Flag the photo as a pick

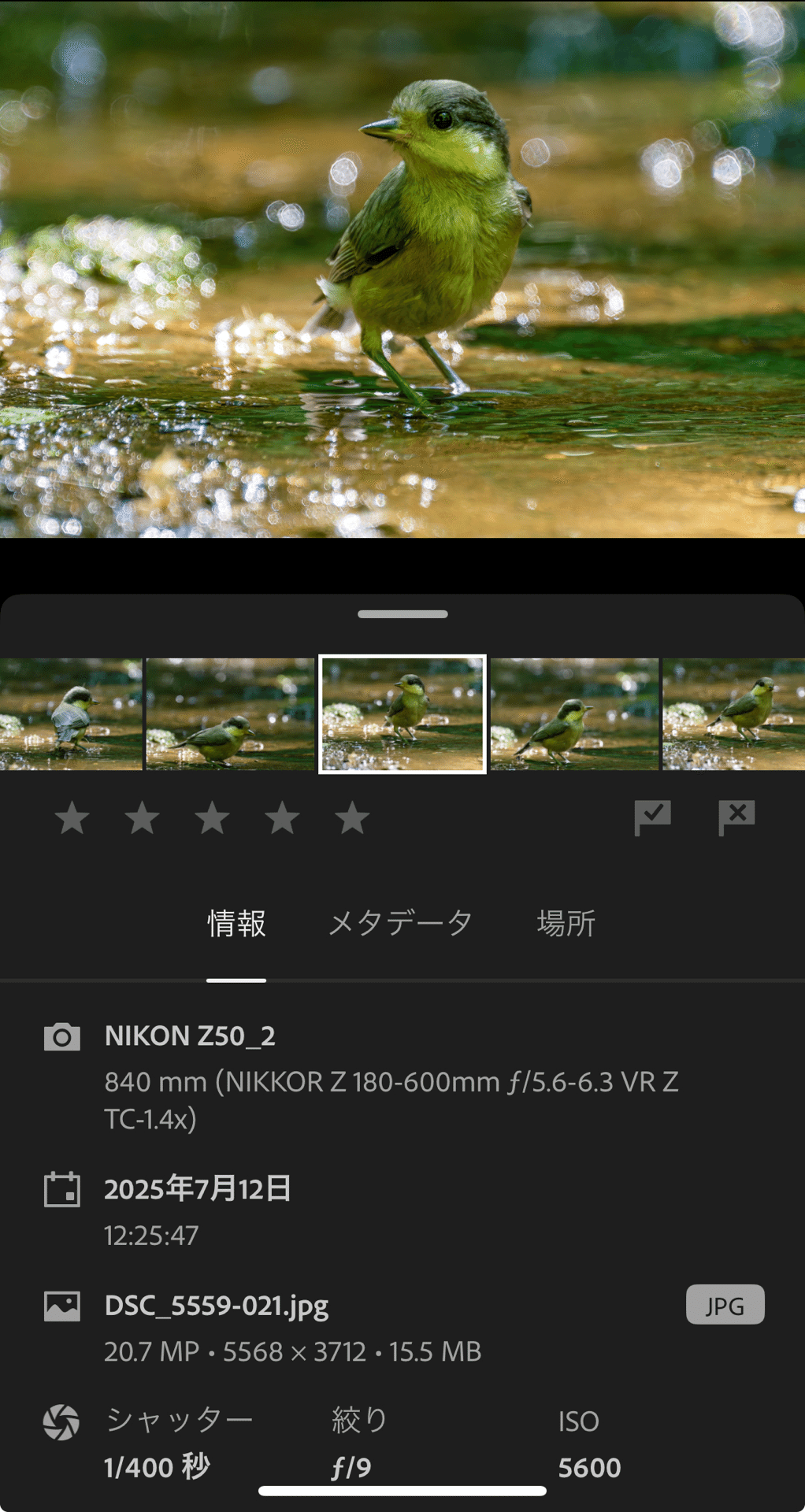point(653,818)
